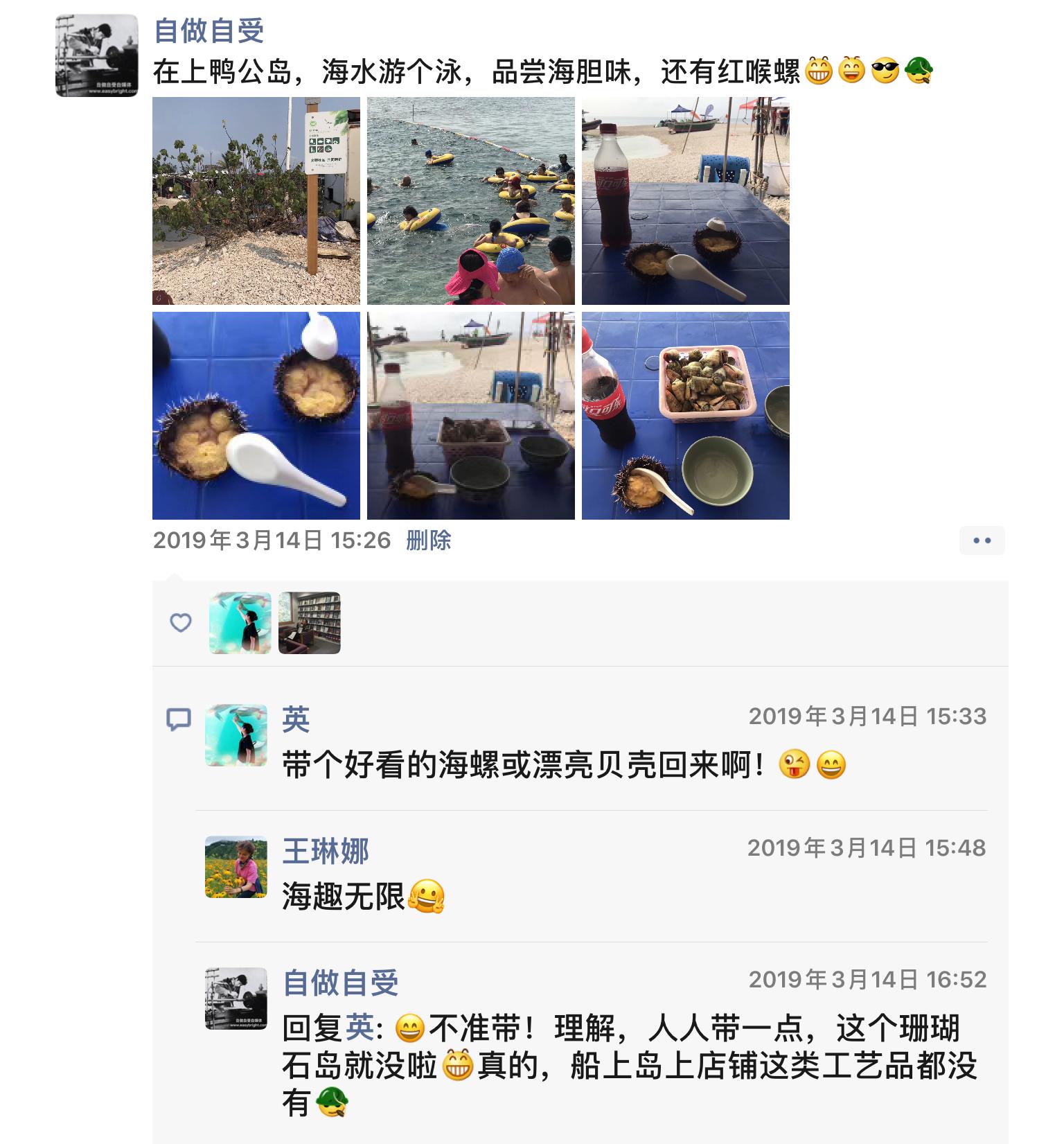The width and height of the screenshot is (1064, 1144).
Task: Open the bookshelf-avatar user who liked the post
Action: pos(309,622)
